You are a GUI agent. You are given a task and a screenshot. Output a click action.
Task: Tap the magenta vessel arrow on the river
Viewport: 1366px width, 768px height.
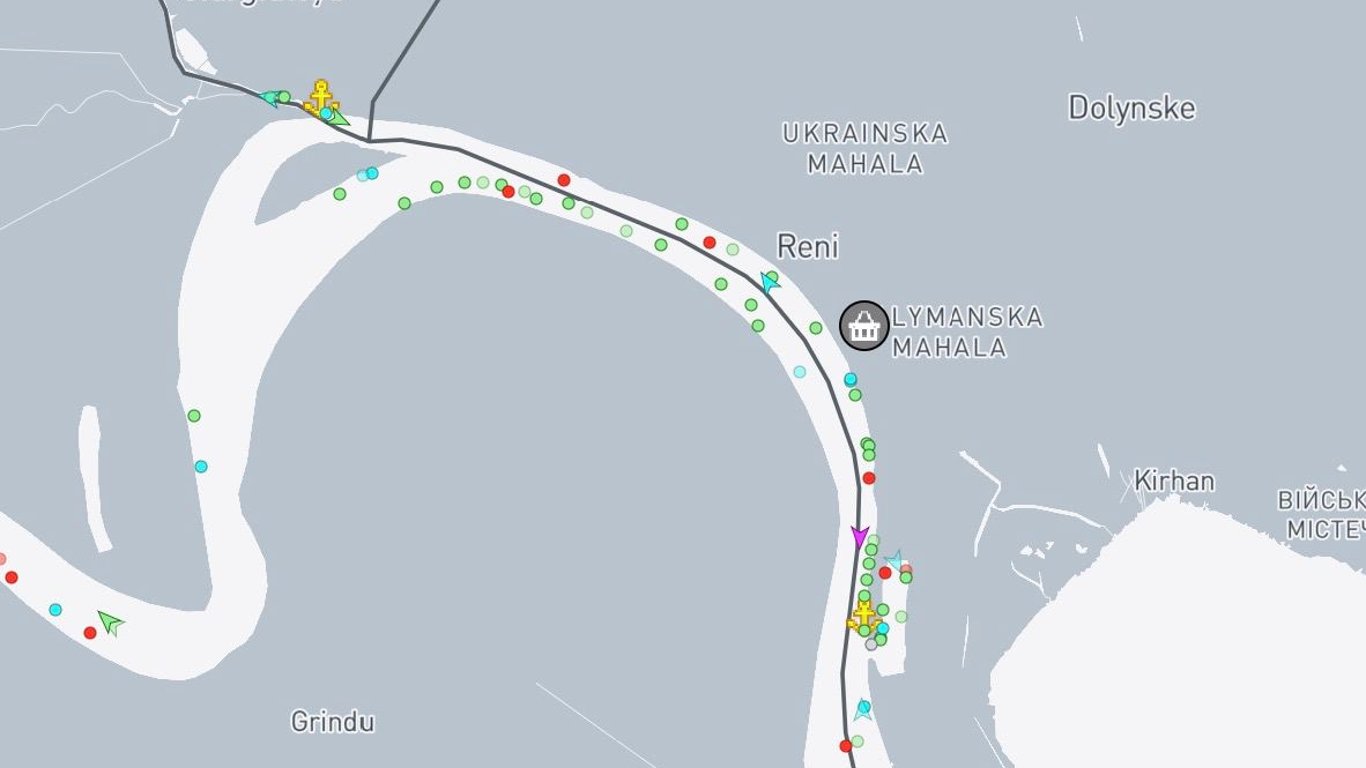(x=859, y=536)
